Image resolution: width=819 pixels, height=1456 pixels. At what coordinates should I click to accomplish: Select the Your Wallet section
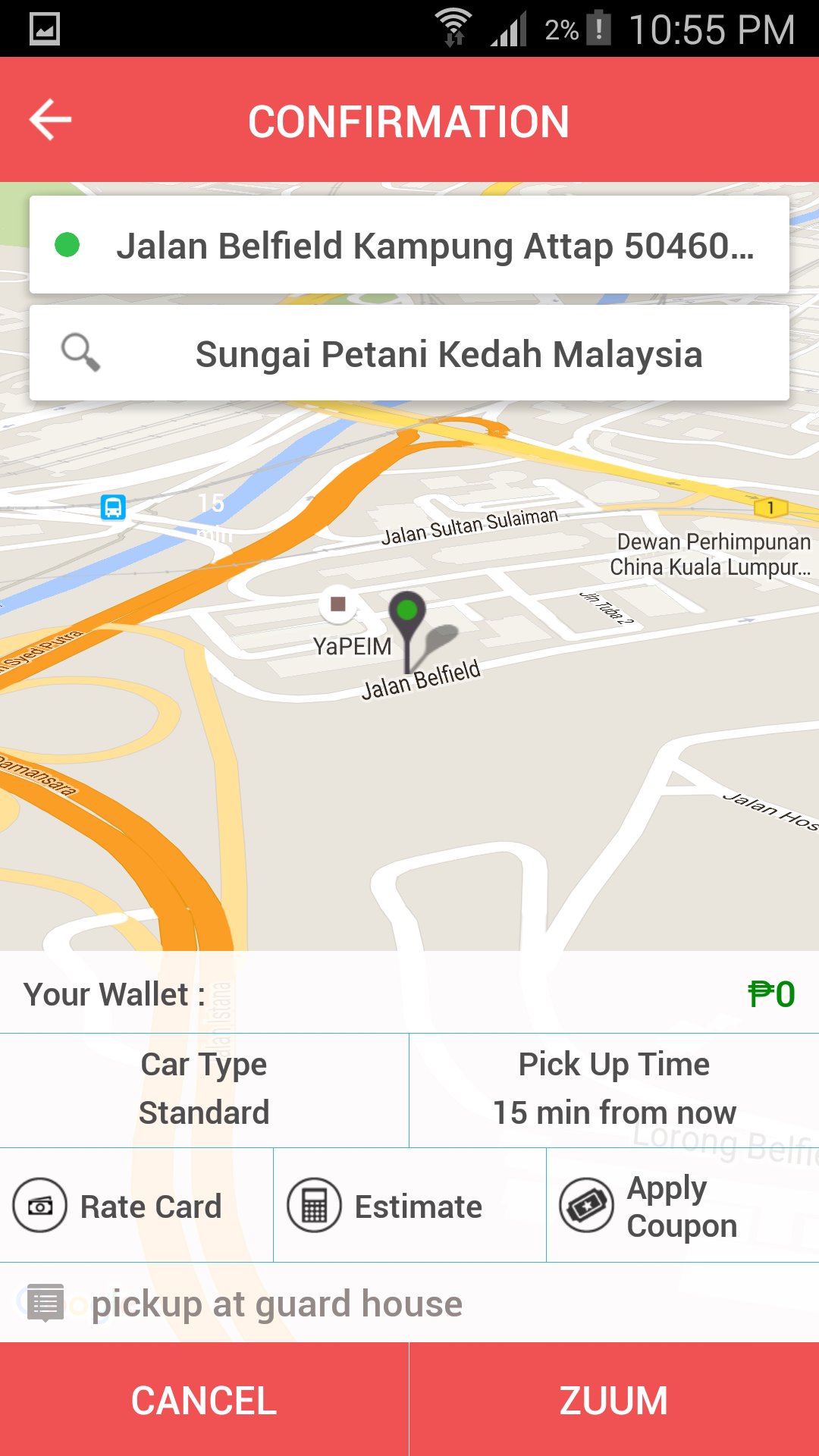tap(111, 993)
